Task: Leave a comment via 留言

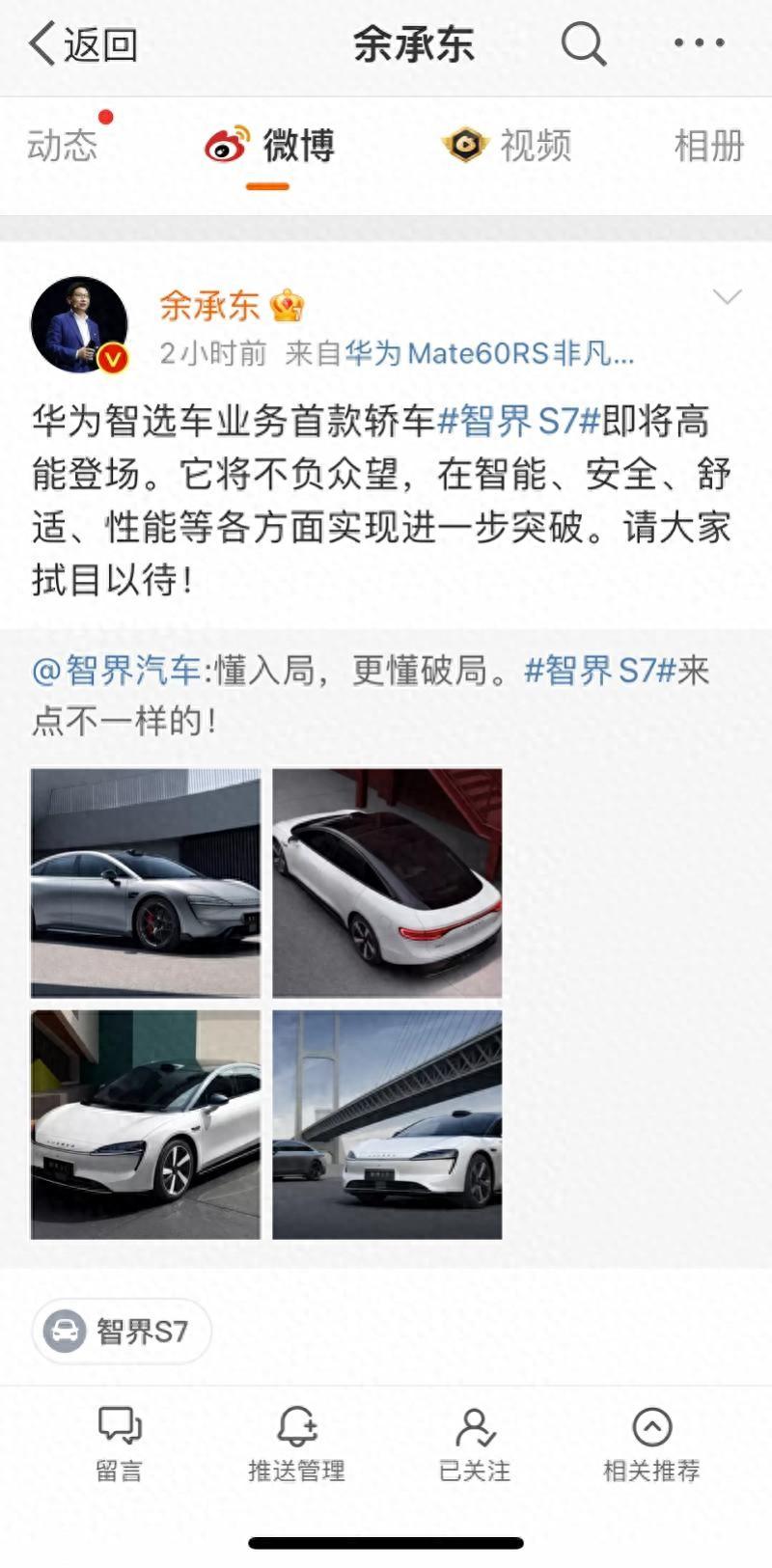Action: coord(120,1444)
